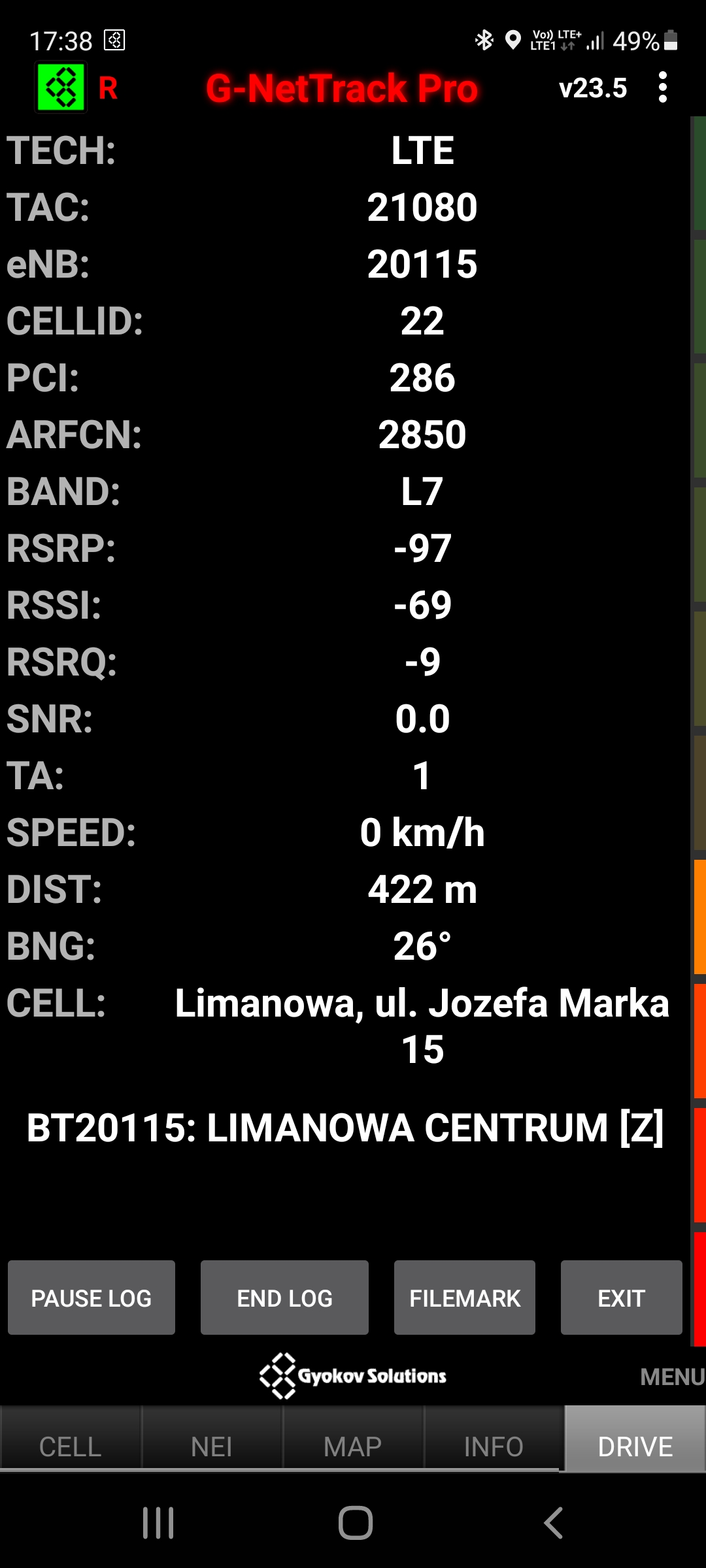The width and height of the screenshot is (706, 1568).
Task: Open the MAP tab
Action: [353, 1446]
